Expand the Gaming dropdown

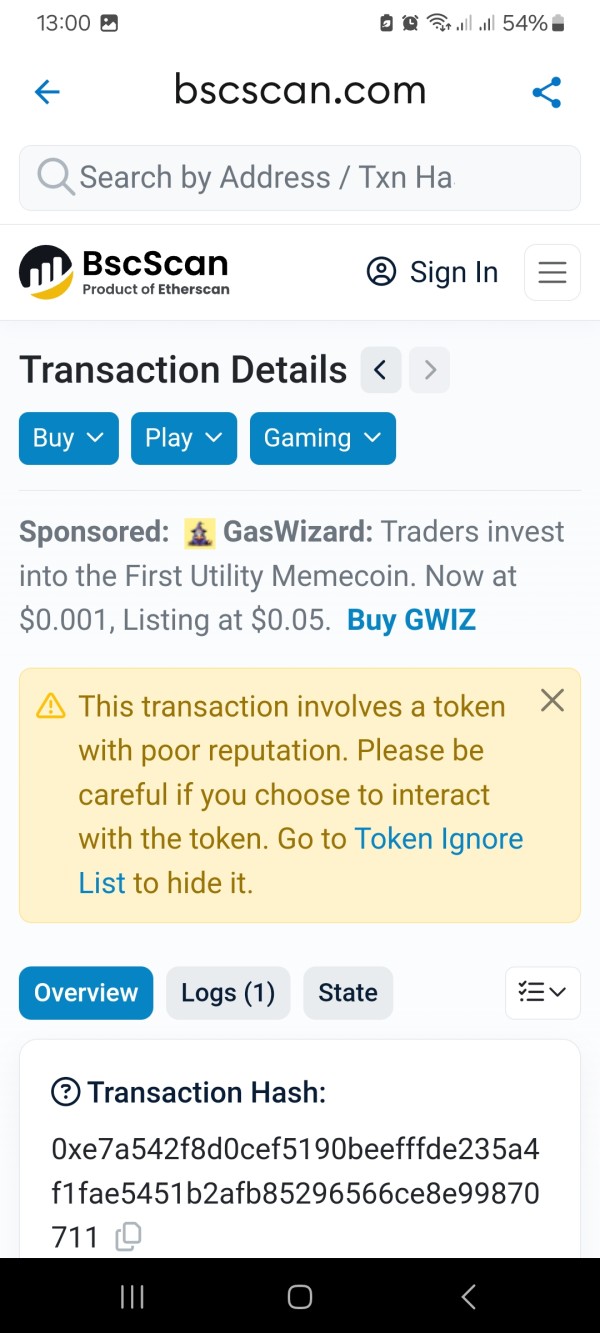323,438
